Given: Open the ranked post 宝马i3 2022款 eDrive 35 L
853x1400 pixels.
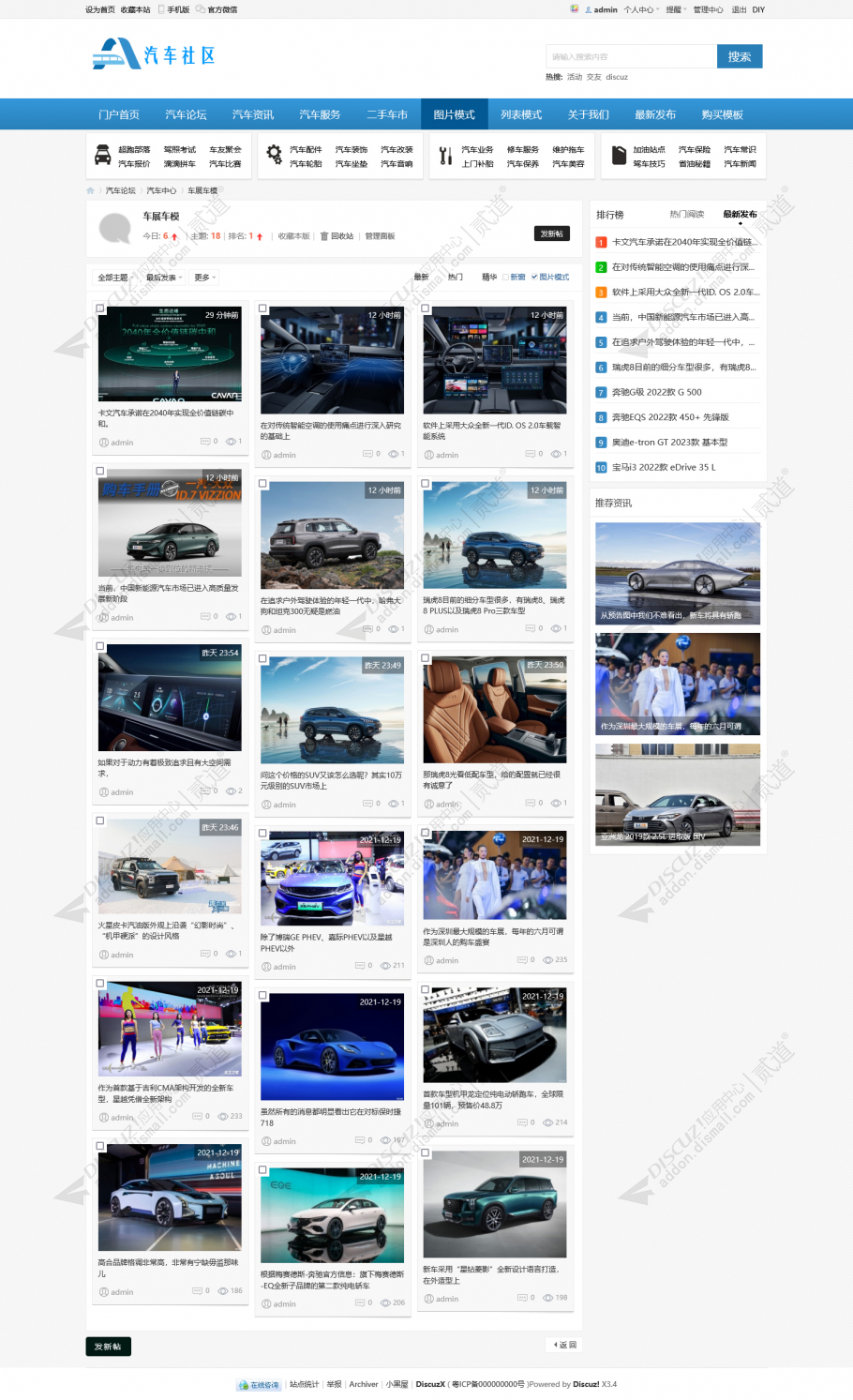Looking at the screenshot, I should (x=663, y=467).
